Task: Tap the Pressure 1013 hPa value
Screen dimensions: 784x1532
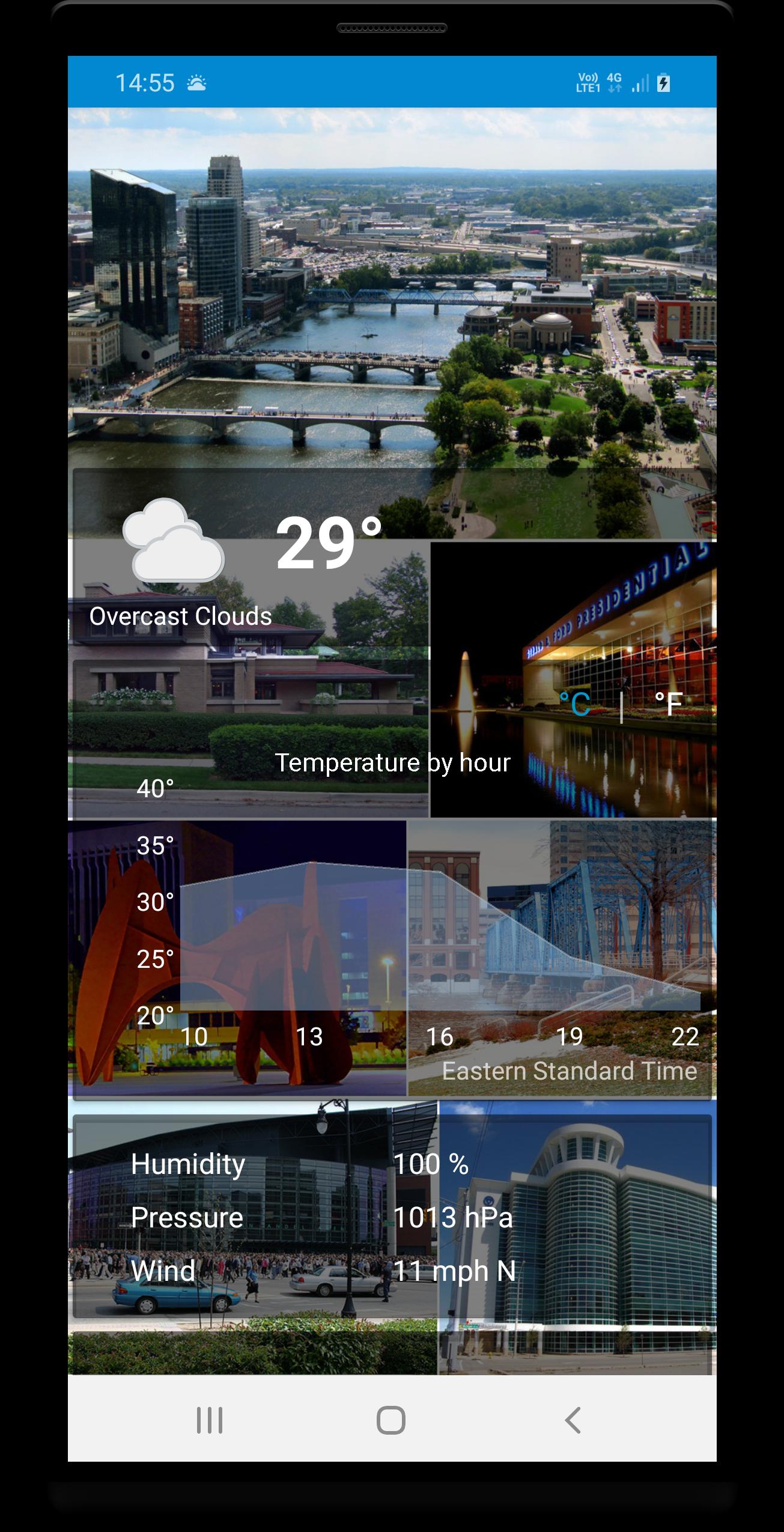Action: point(451,1217)
